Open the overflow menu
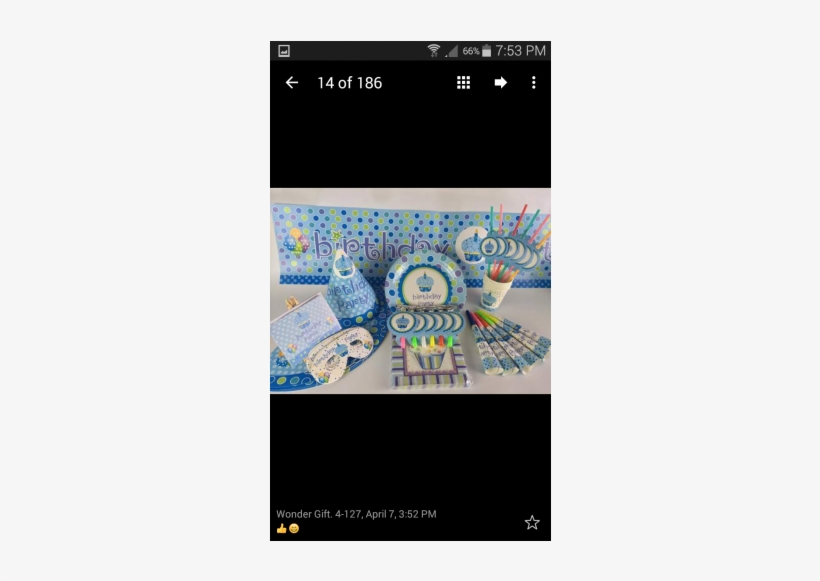The height and width of the screenshot is (581, 820). coord(534,83)
